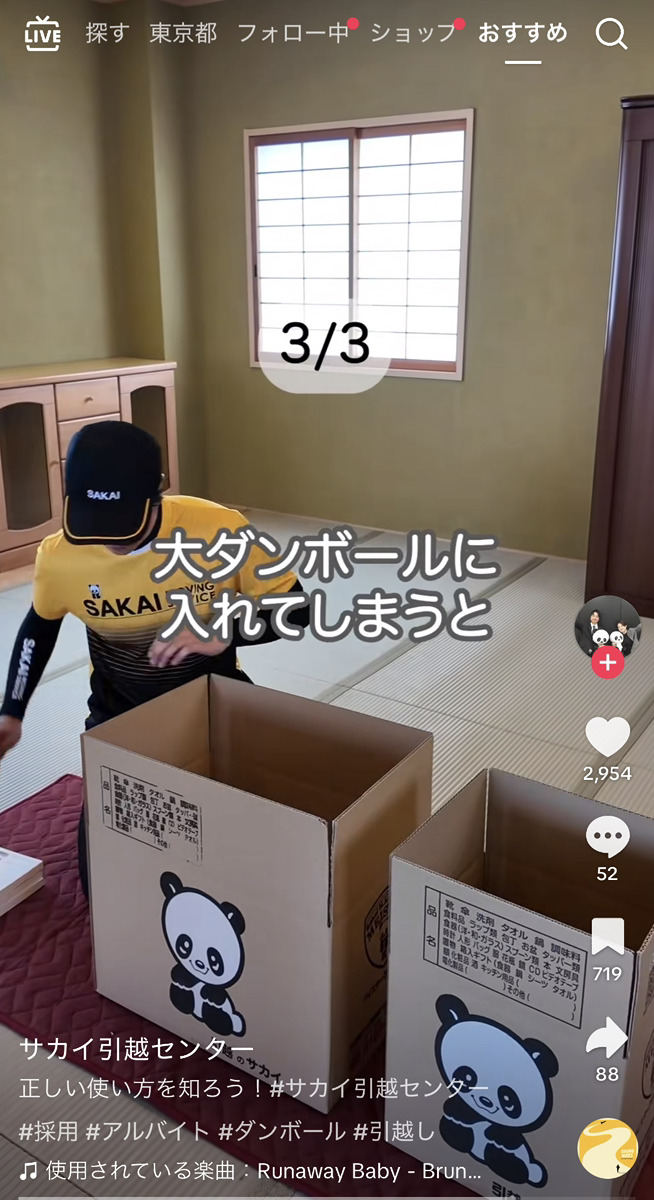Open the LIVE streams icon
Viewport: 654px width, 1200px height.
pyautogui.click(x=42, y=34)
